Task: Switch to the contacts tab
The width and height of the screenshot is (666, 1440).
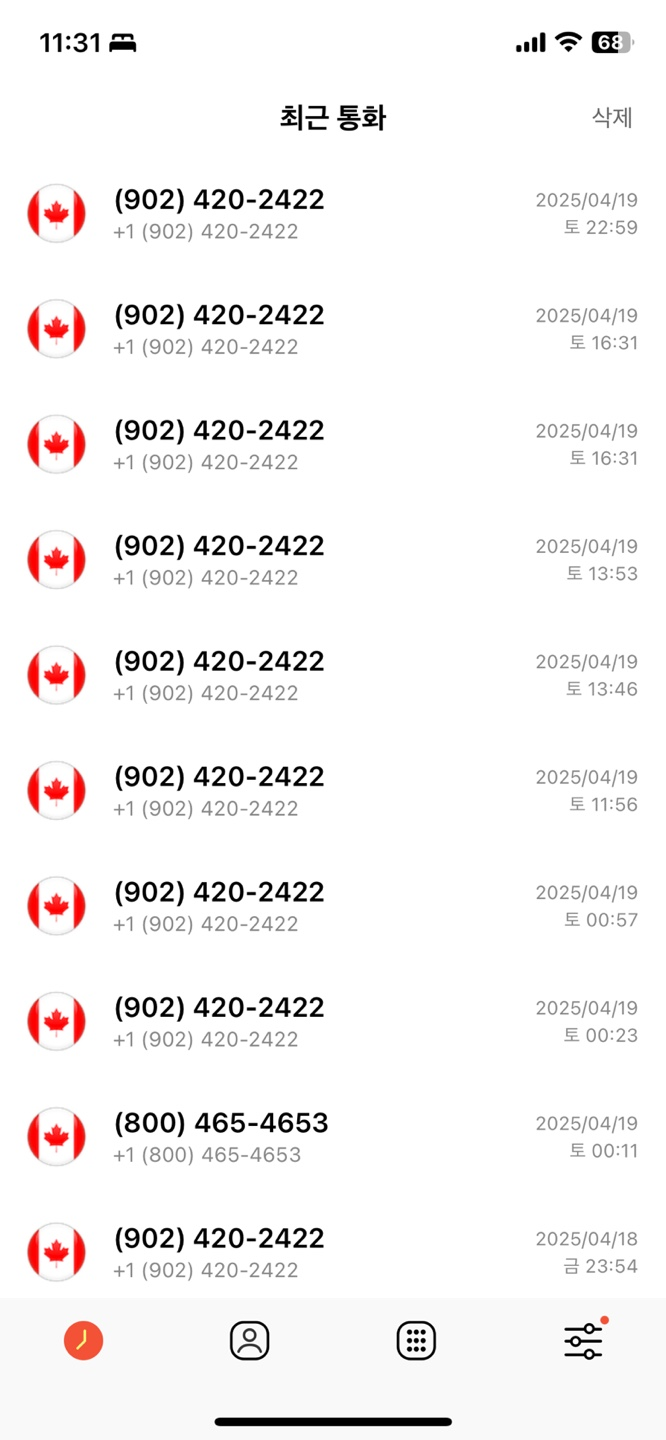Action: coord(250,1340)
